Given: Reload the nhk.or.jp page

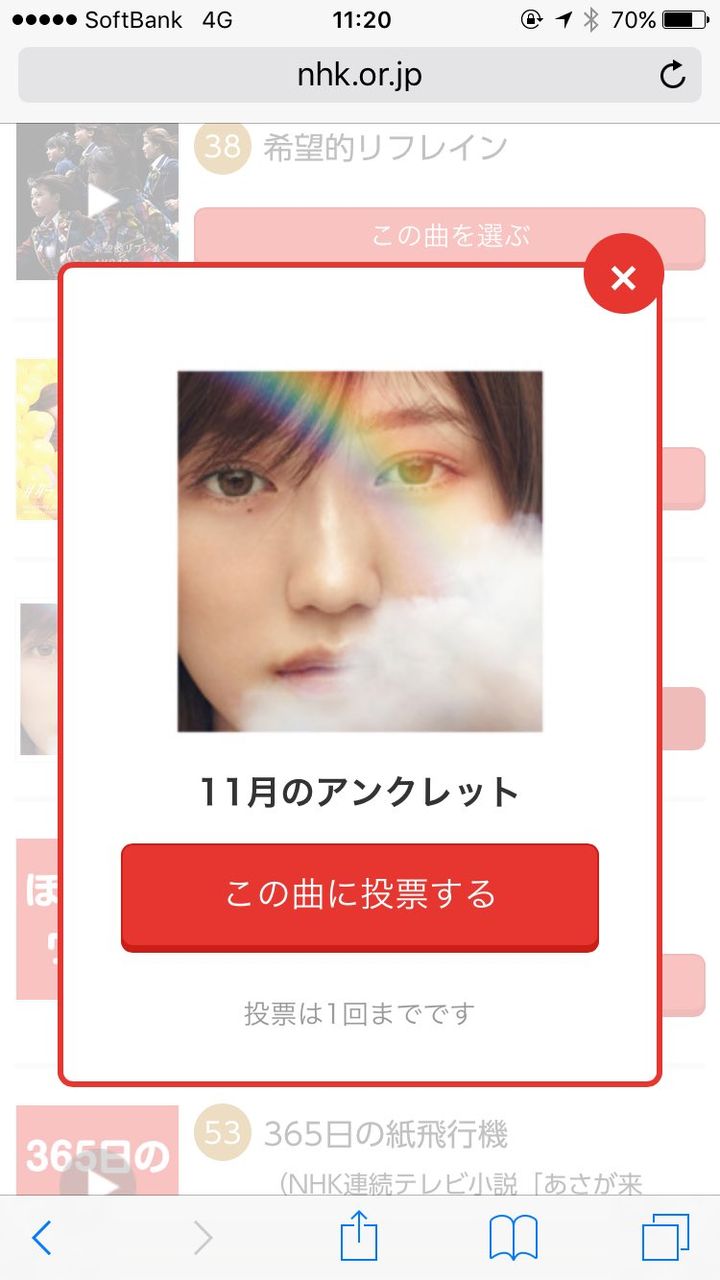Looking at the screenshot, I should pos(672,75).
